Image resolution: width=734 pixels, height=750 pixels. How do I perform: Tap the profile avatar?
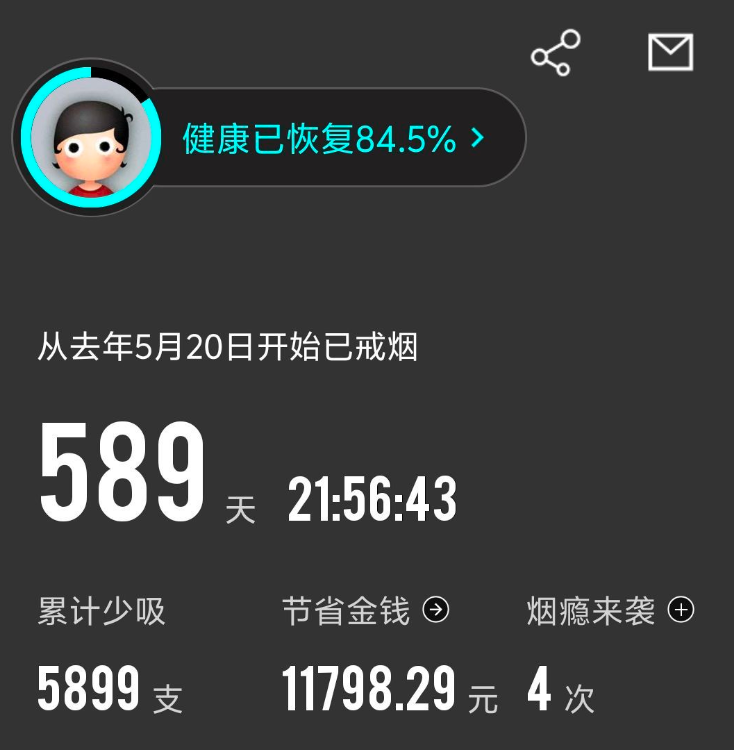(91, 137)
